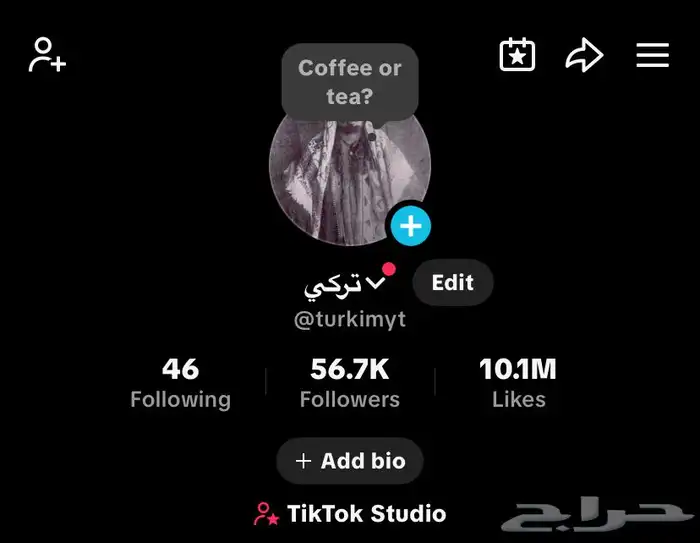View the 46 Following list

180,383
